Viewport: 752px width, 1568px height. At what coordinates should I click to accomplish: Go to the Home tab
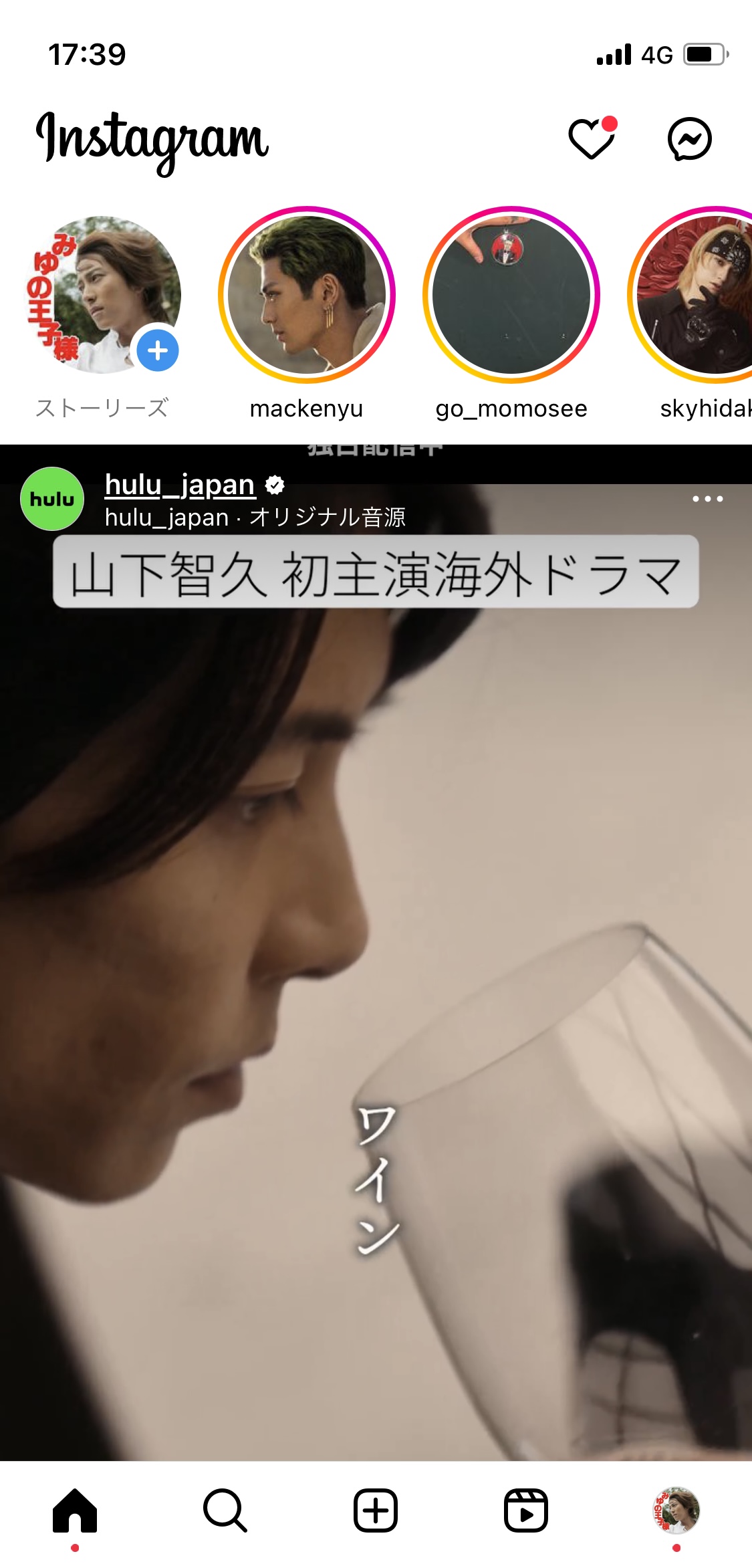click(75, 1510)
